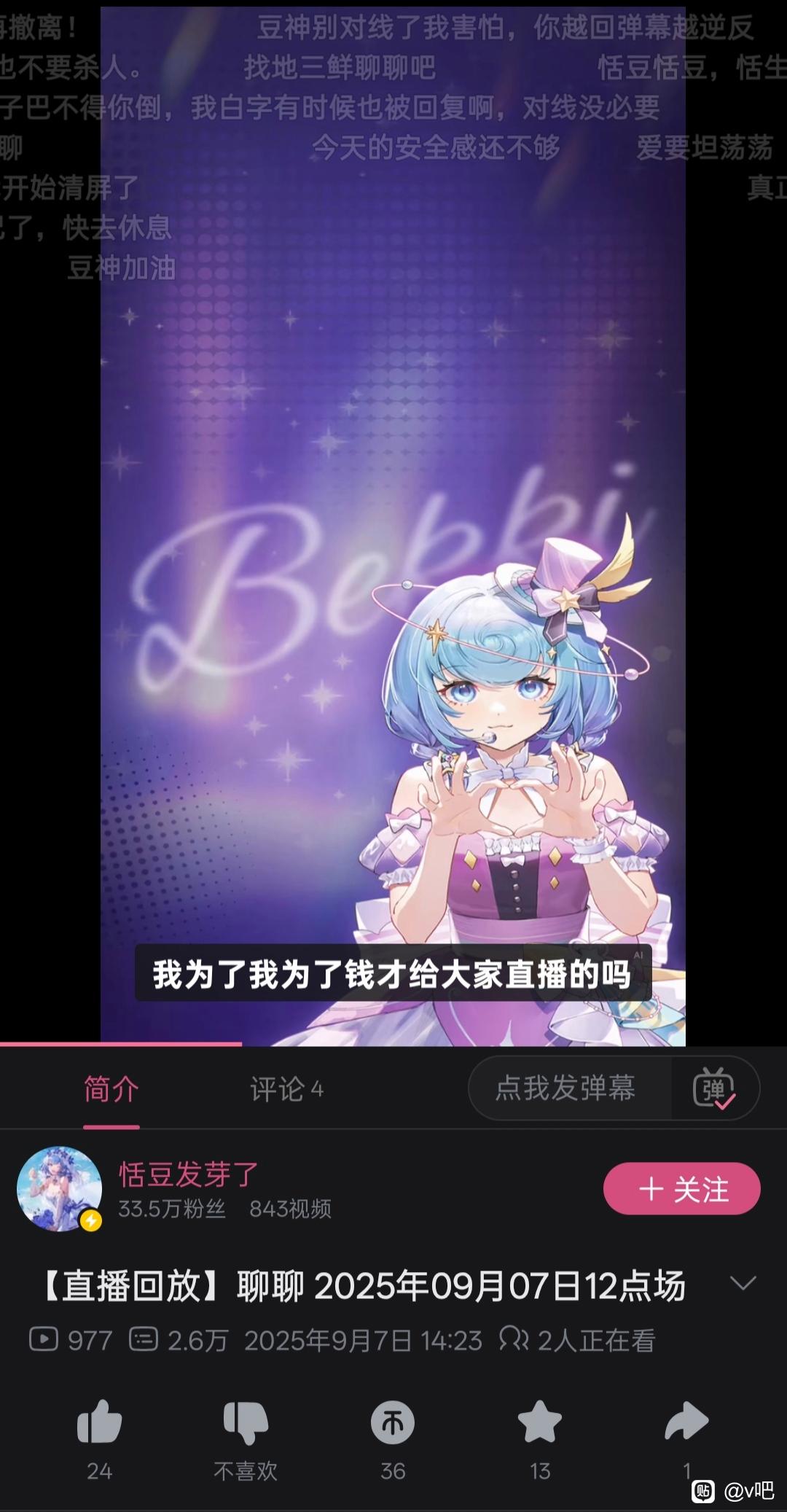Toggle the danmaku 弹 display switch
Image resolution: width=787 pixels, height=1512 pixels.
click(714, 1088)
